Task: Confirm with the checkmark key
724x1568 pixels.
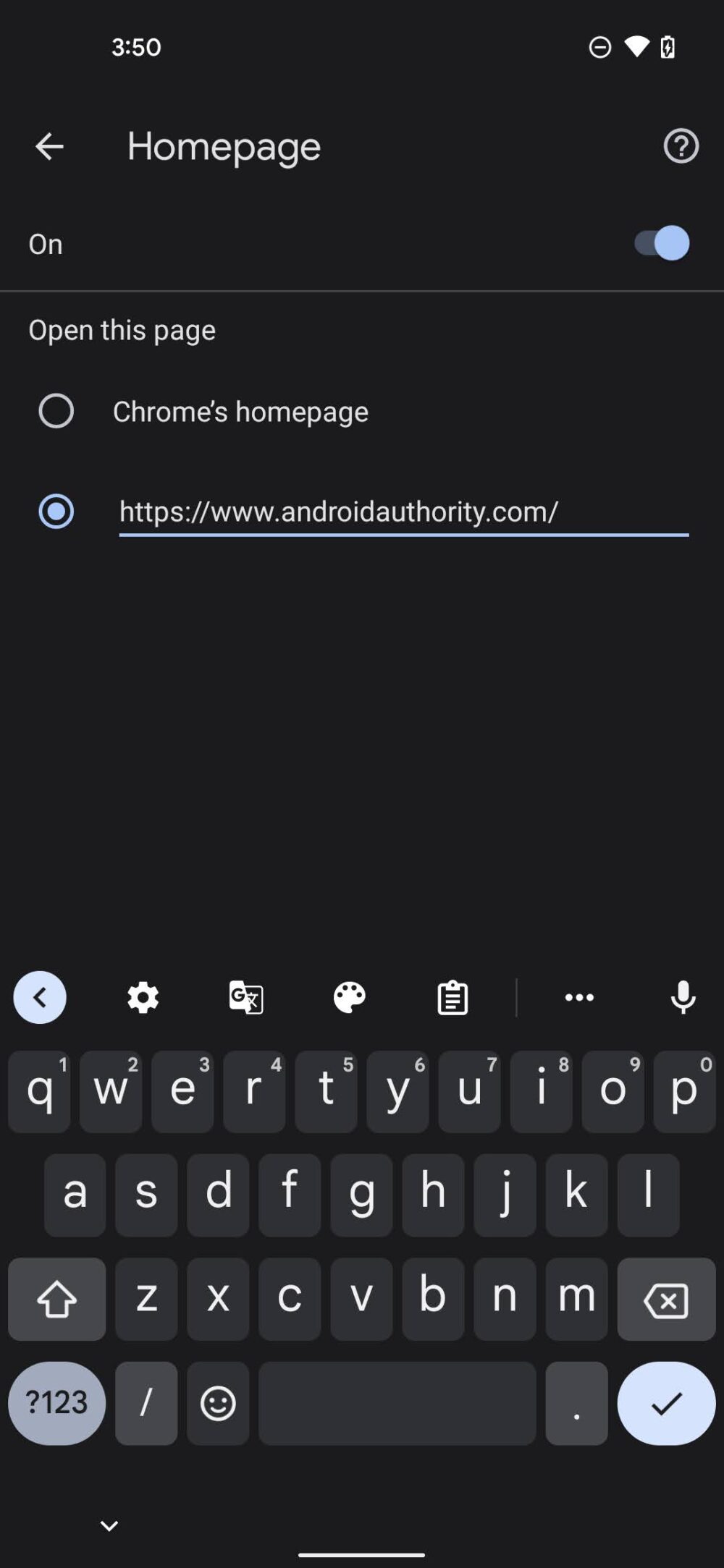Action: [665, 1402]
